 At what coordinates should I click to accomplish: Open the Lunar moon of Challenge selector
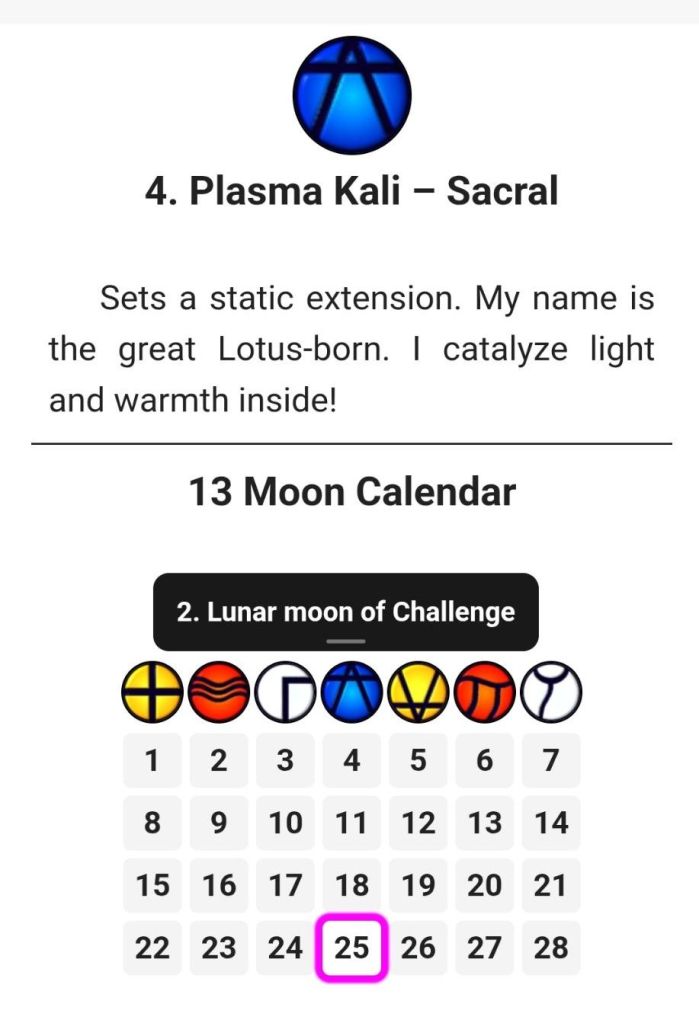pos(346,611)
